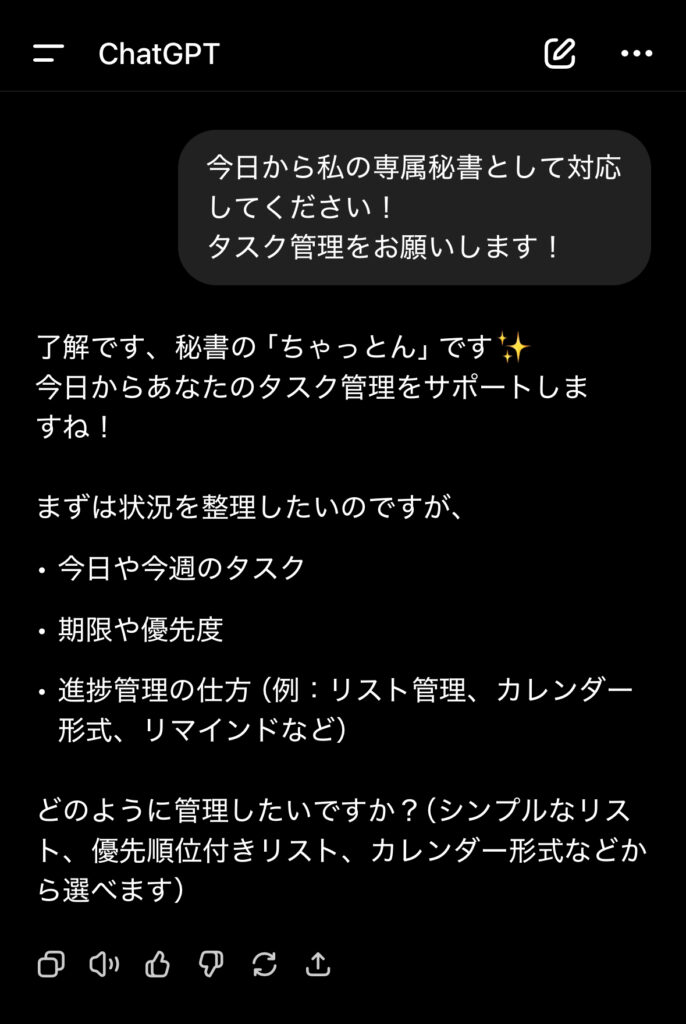This screenshot has height=1024, width=686.
Task: Open the three-dot overflow menu
Action: click(636, 54)
